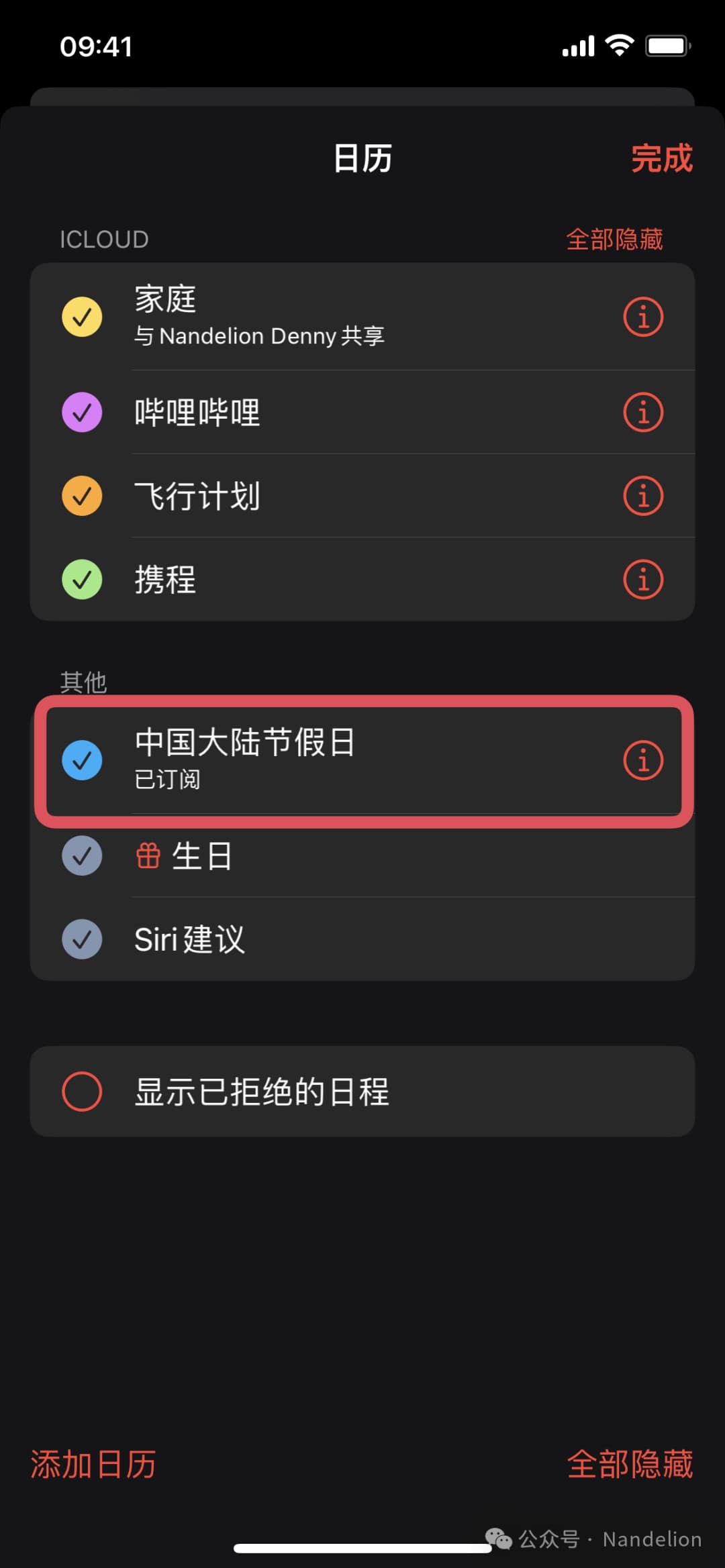Uncheck the 生日 calendar
Screen dimensions: 725x1568
[82, 856]
